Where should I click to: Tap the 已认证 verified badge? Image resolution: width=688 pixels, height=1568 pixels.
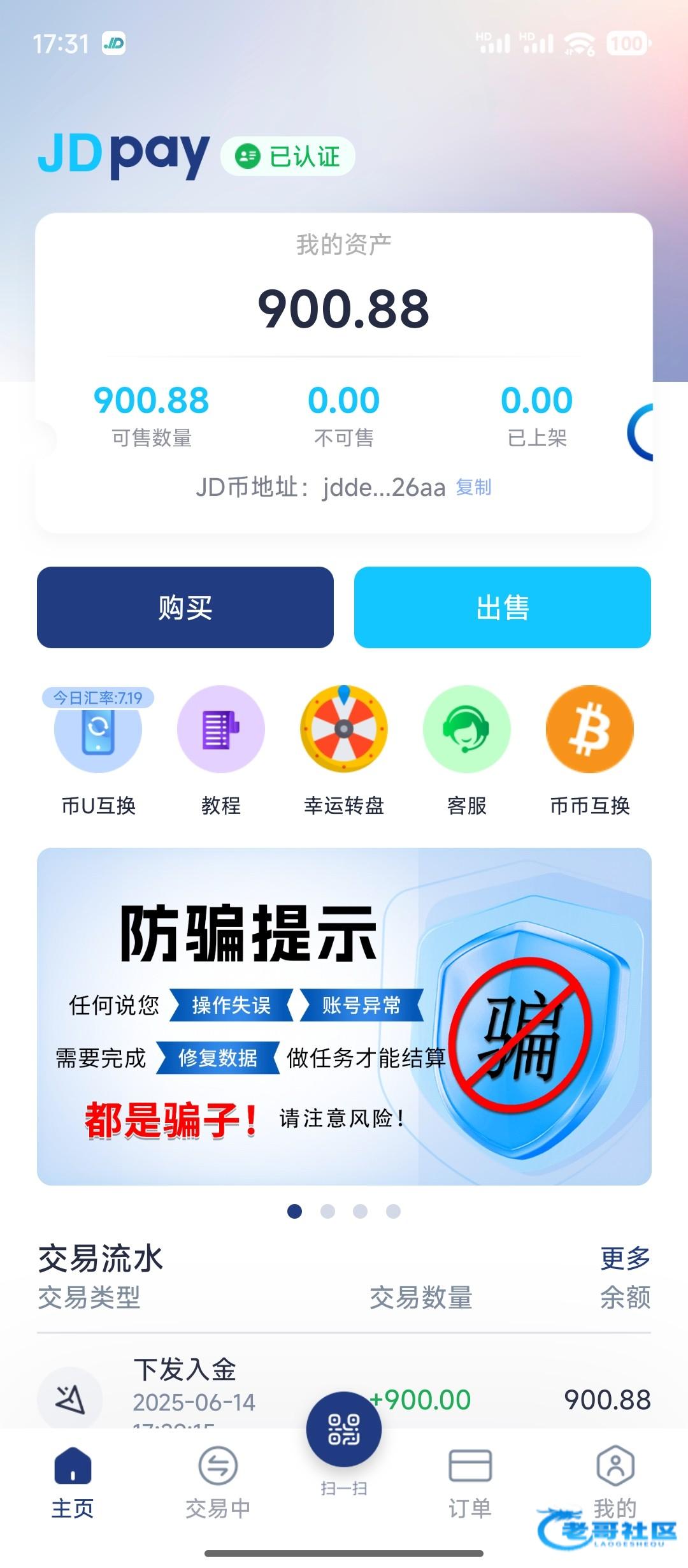tap(288, 156)
